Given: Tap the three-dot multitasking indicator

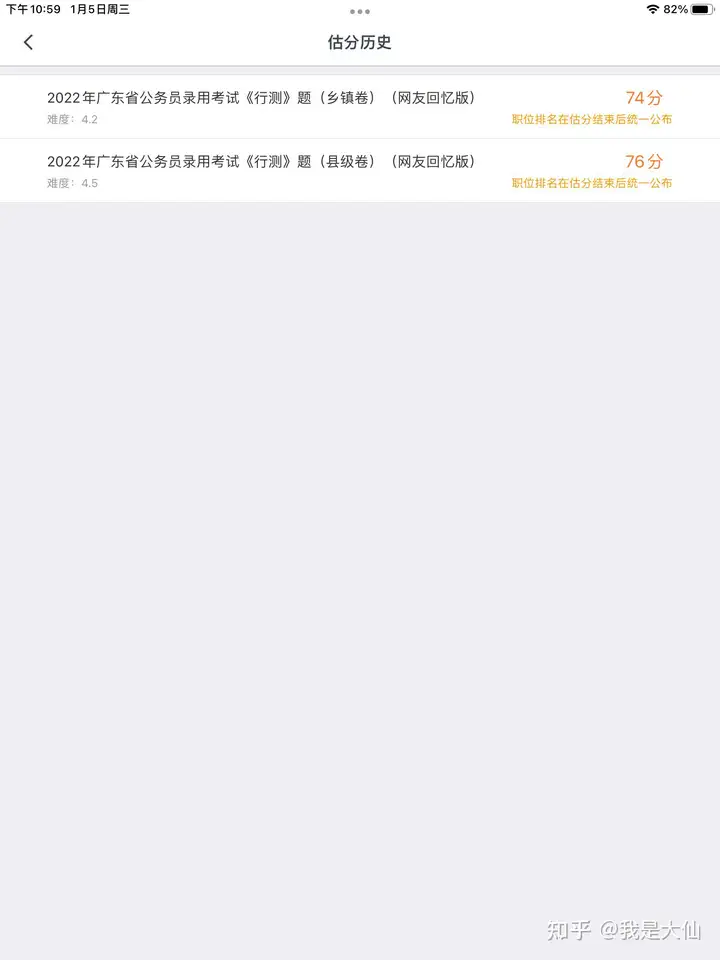Looking at the screenshot, I should coord(359,11).
